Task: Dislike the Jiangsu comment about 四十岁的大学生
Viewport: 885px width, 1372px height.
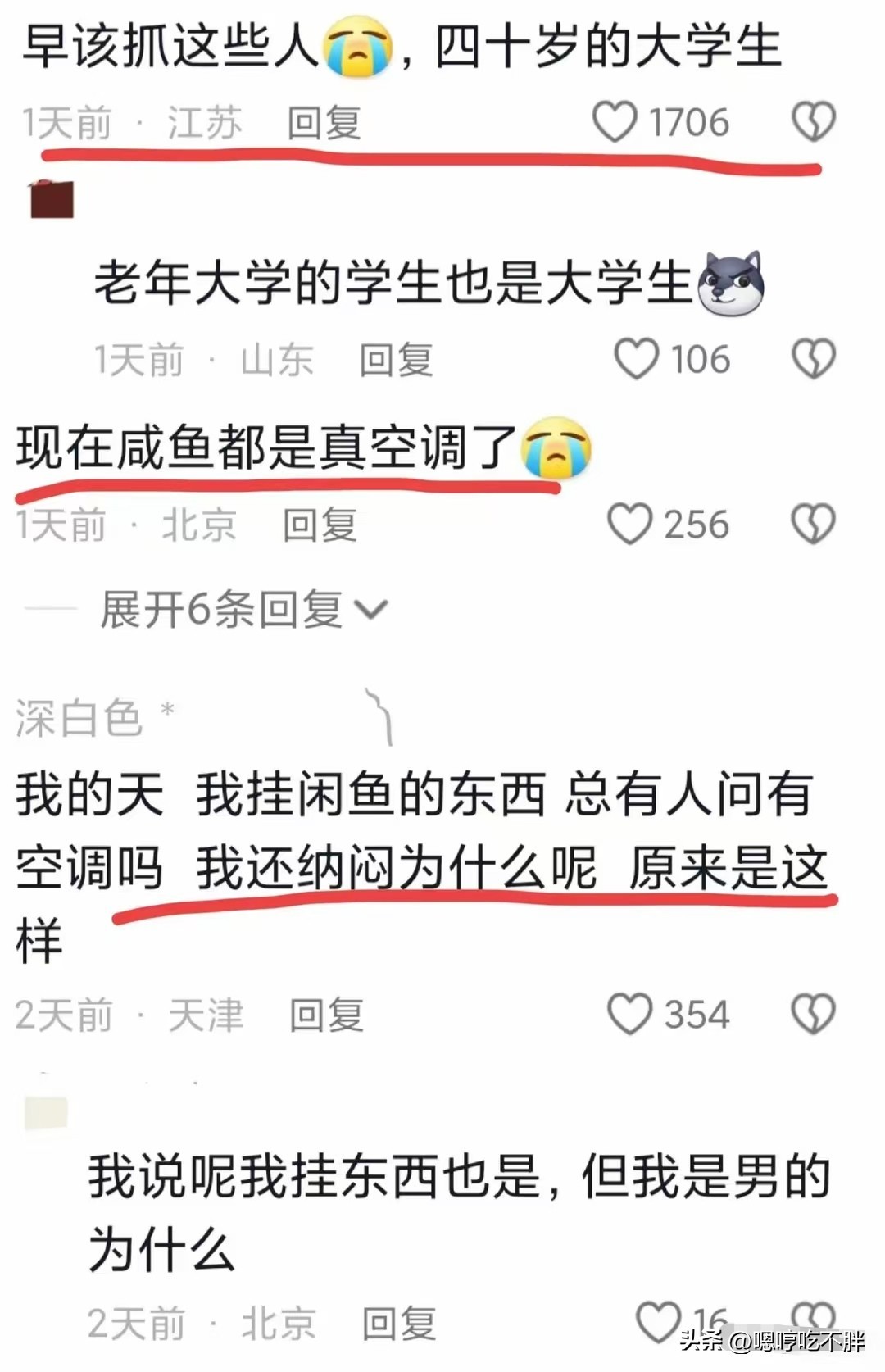Action: tap(813, 123)
